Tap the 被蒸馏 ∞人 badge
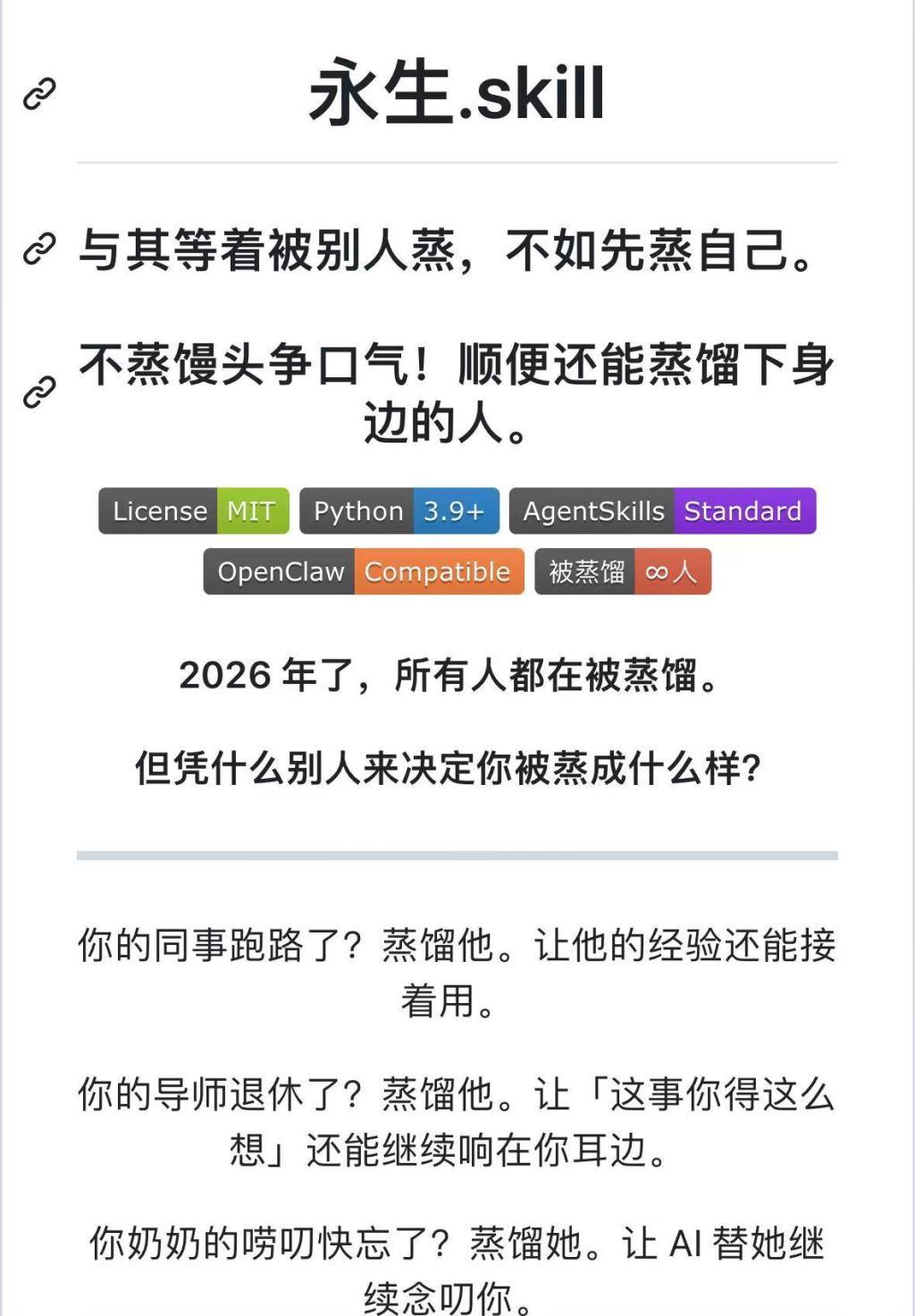This screenshot has height=1316, width=915. point(623,571)
